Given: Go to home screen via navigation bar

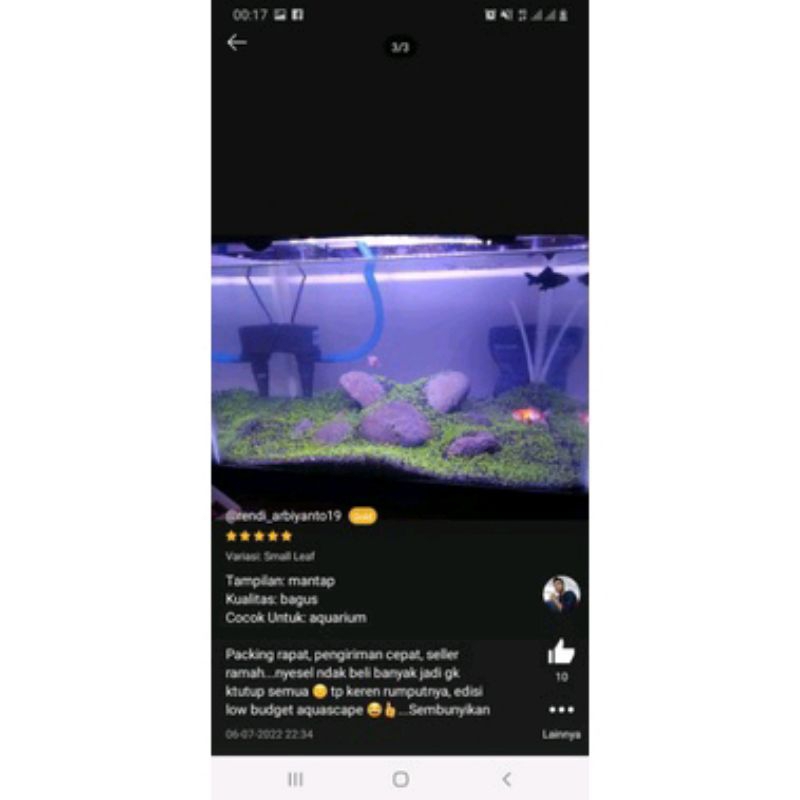Looking at the screenshot, I should point(400,778).
